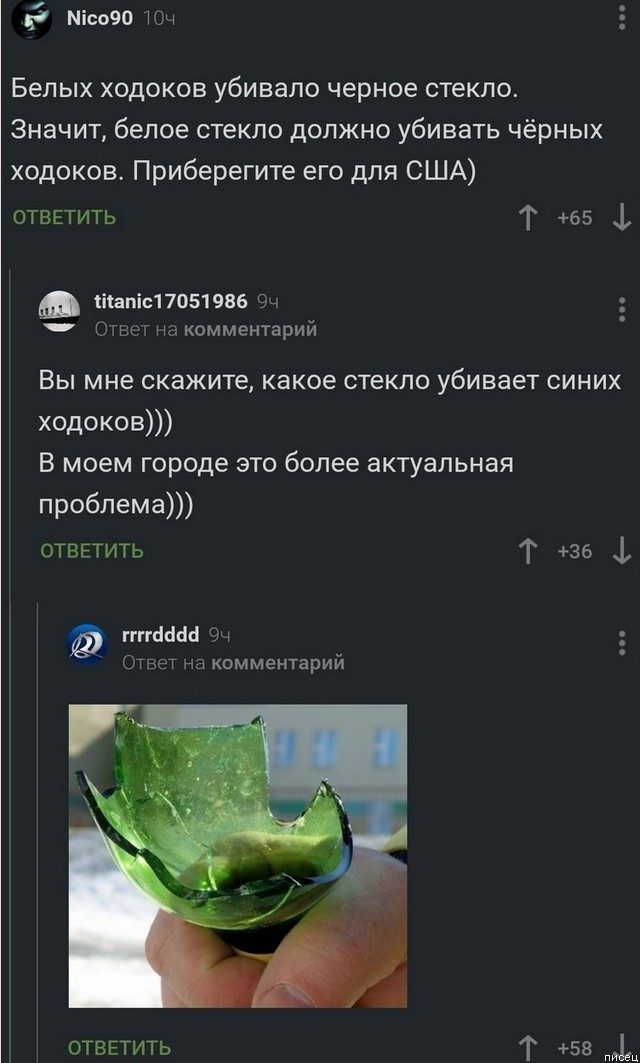This screenshot has width=640, height=1063.
Task: Open overflow menu on titanic17051986's comment
Action: point(622,309)
